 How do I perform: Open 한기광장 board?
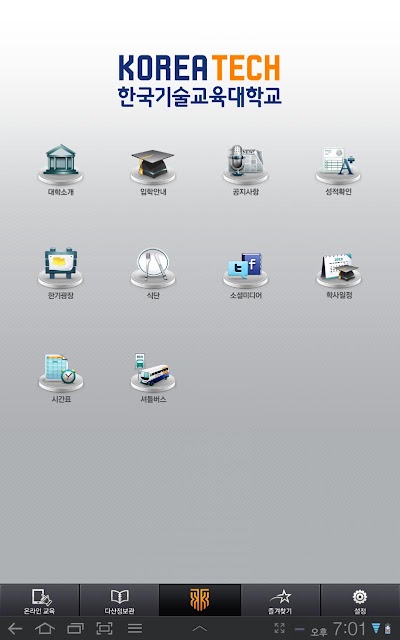(60, 273)
